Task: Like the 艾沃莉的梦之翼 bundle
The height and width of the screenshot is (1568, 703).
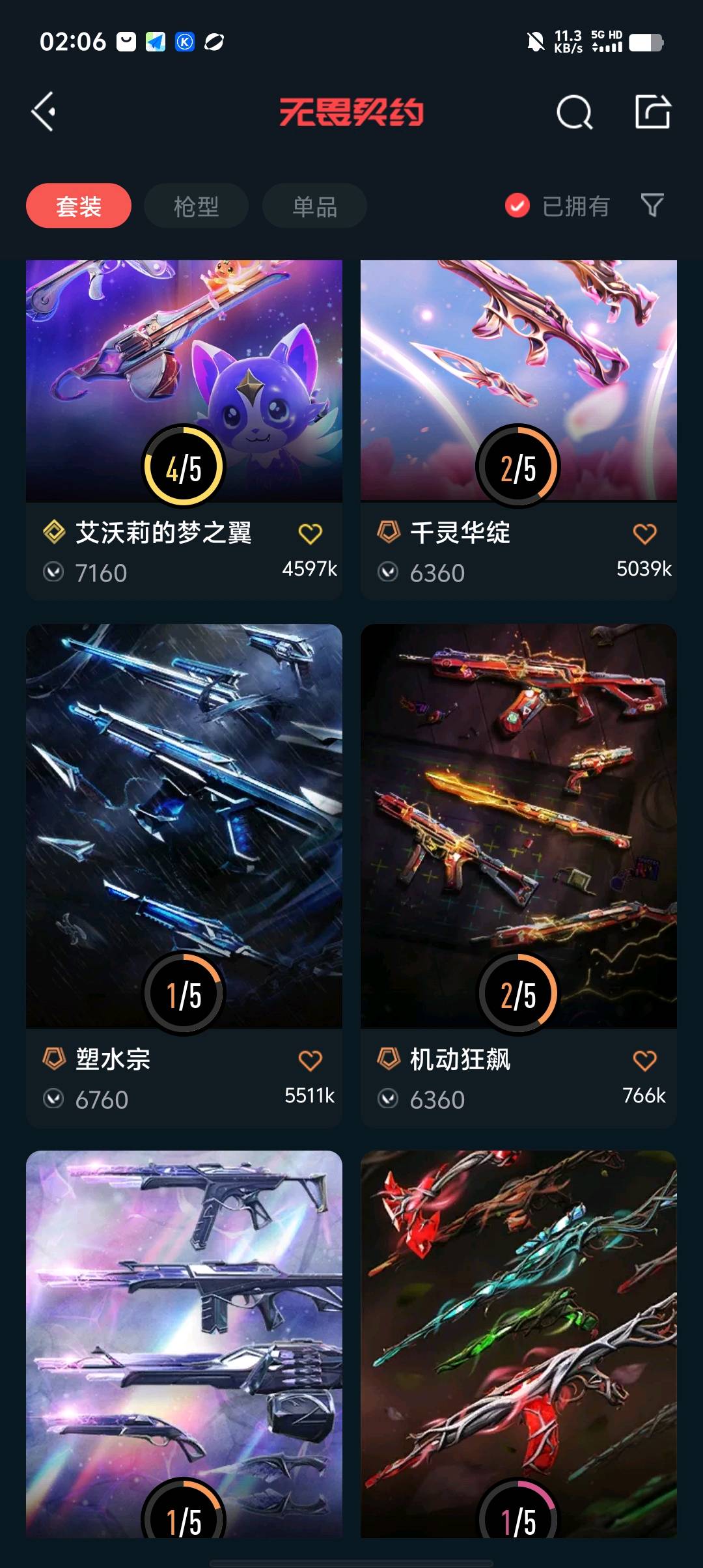Action: point(310,534)
